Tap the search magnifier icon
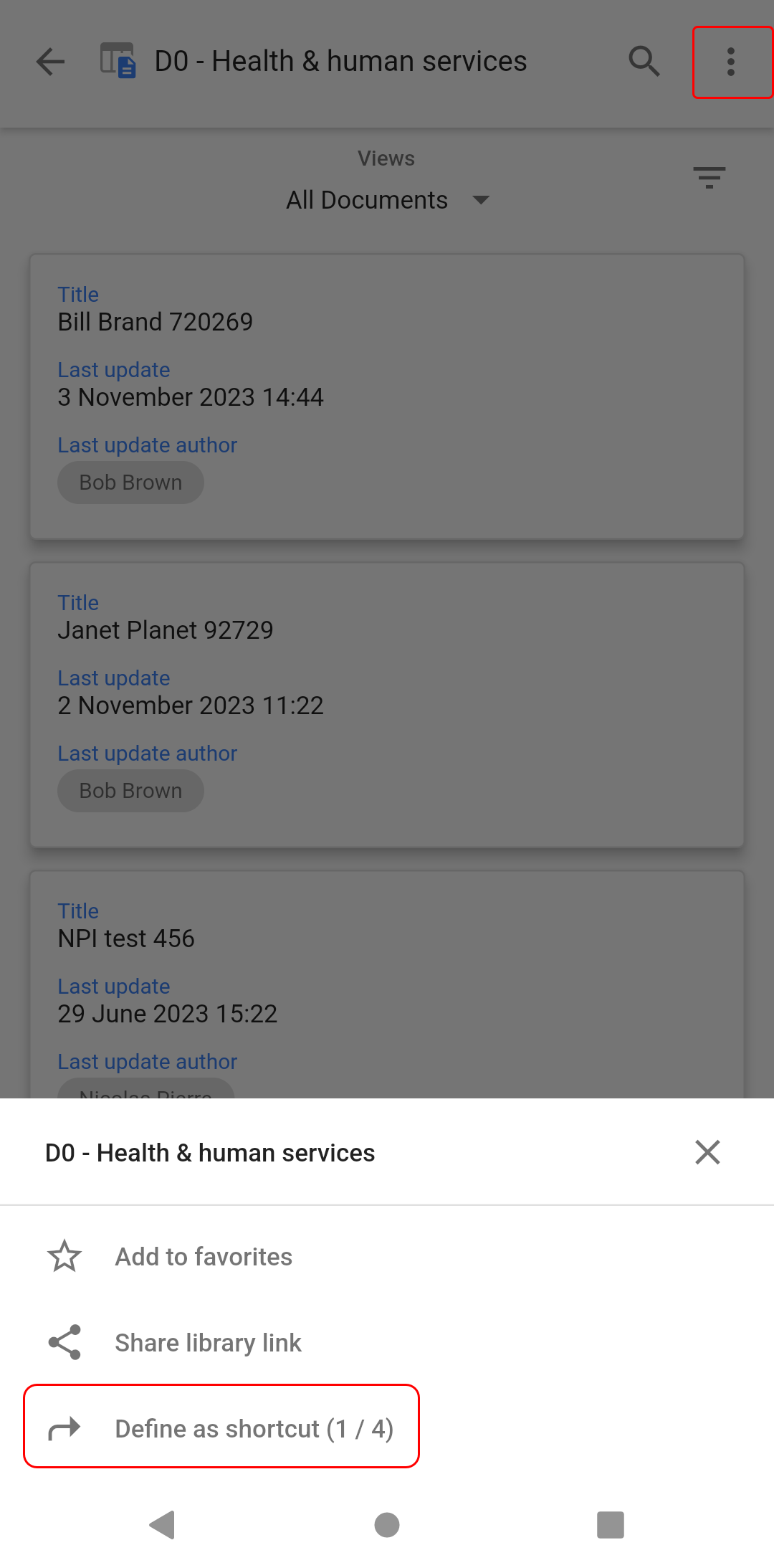The width and height of the screenshot is (774, 1568). click(x=644, y=62)
